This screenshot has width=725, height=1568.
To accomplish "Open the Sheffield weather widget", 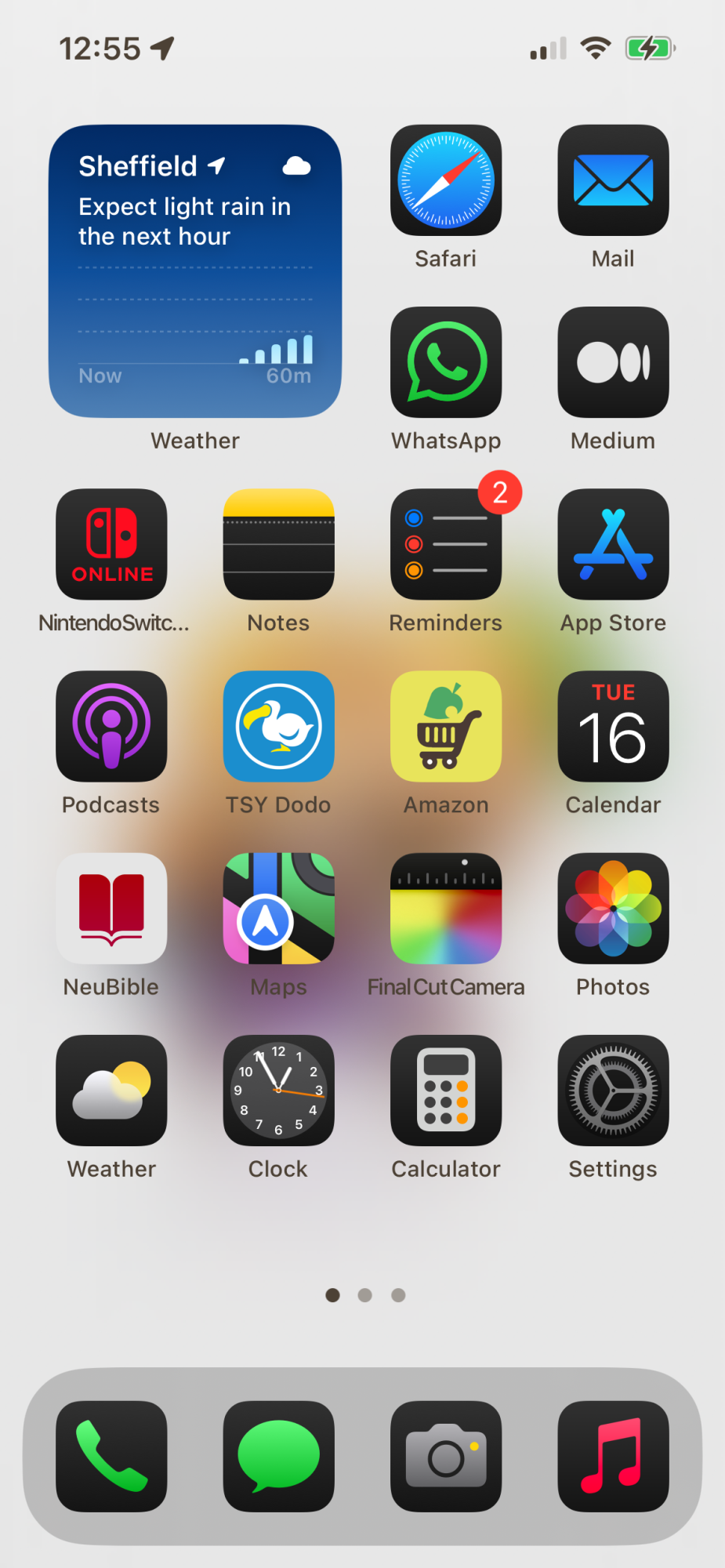I will 194,270.
